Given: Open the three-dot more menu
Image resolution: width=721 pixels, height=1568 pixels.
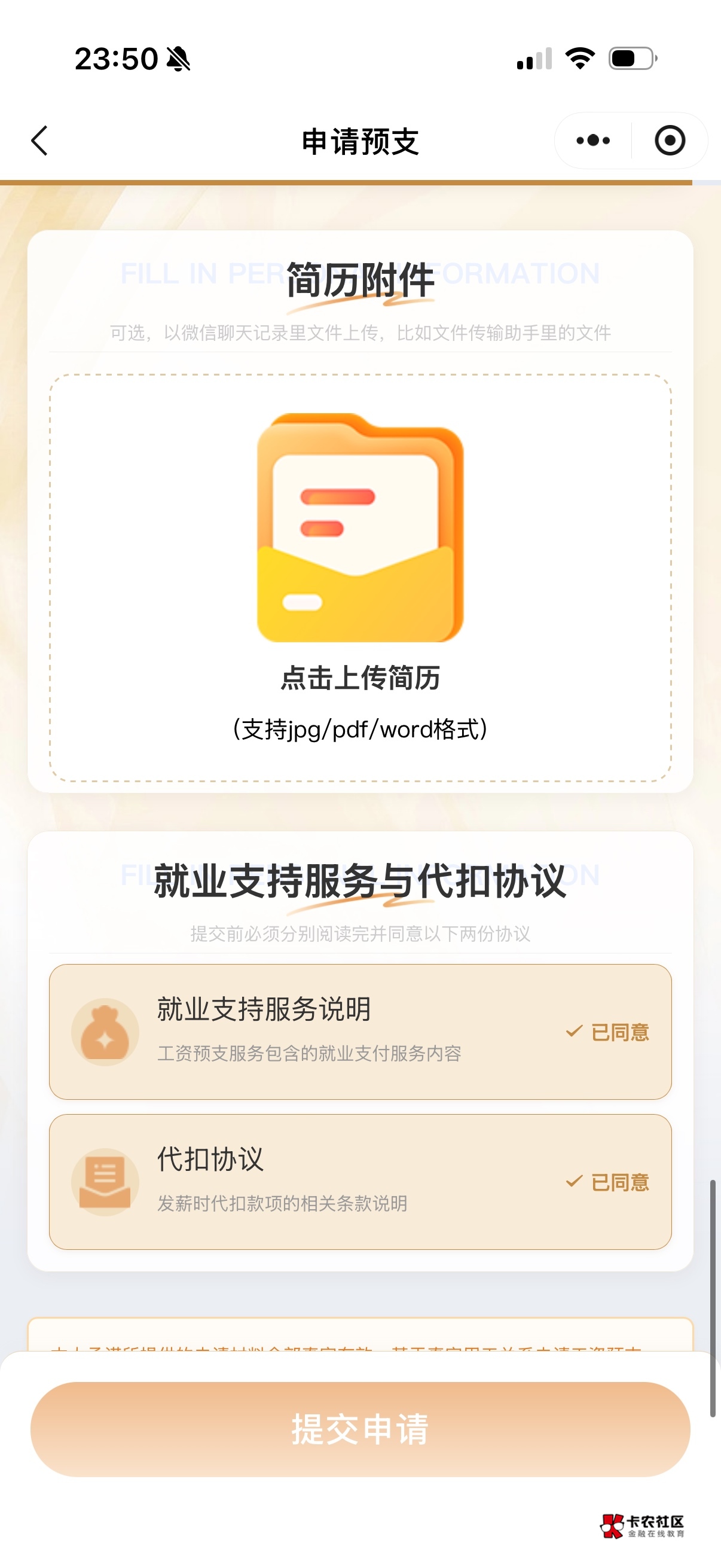Looking at the screenshot, I should (593, 141).
